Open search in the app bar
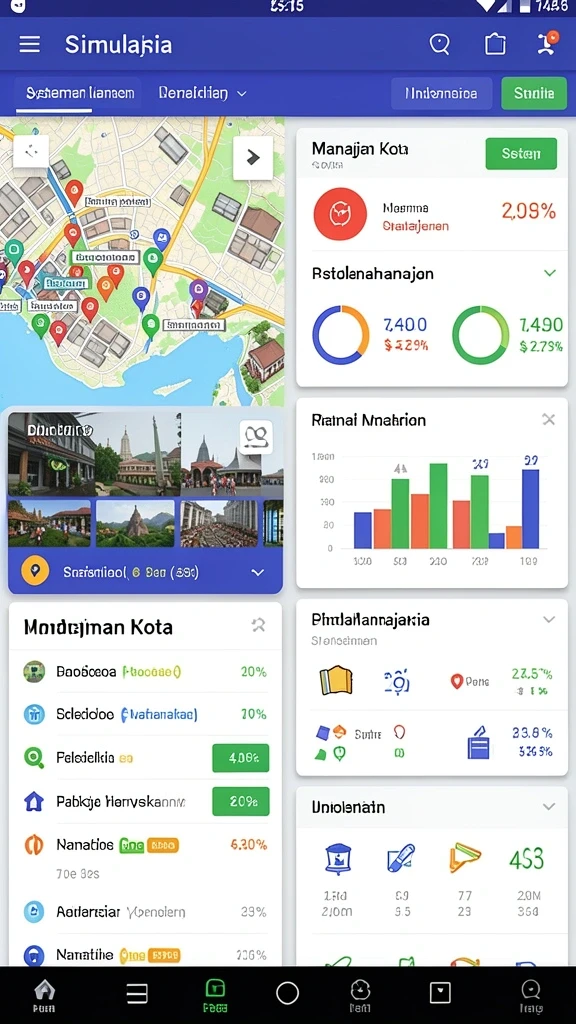 tap(440, 44)
